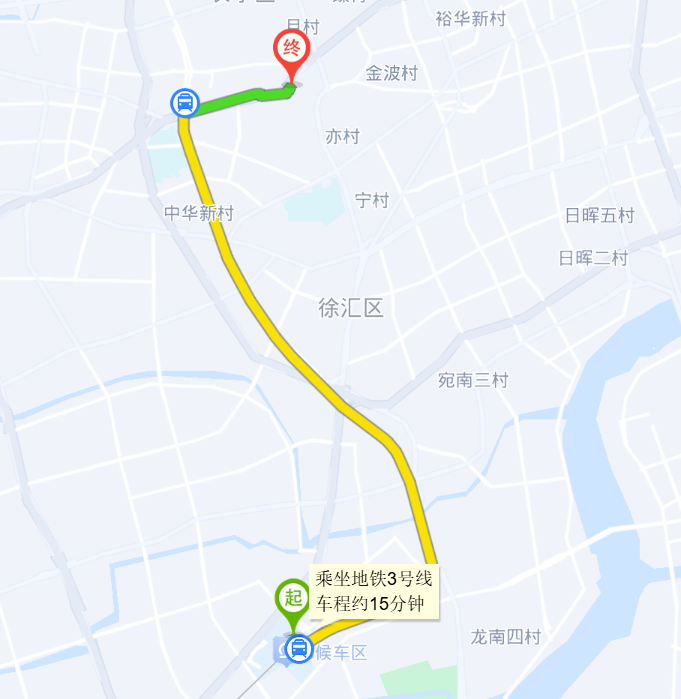681x699 pixels.
Task: Select the transit station icon at 候车区
Action: point(298,650)
